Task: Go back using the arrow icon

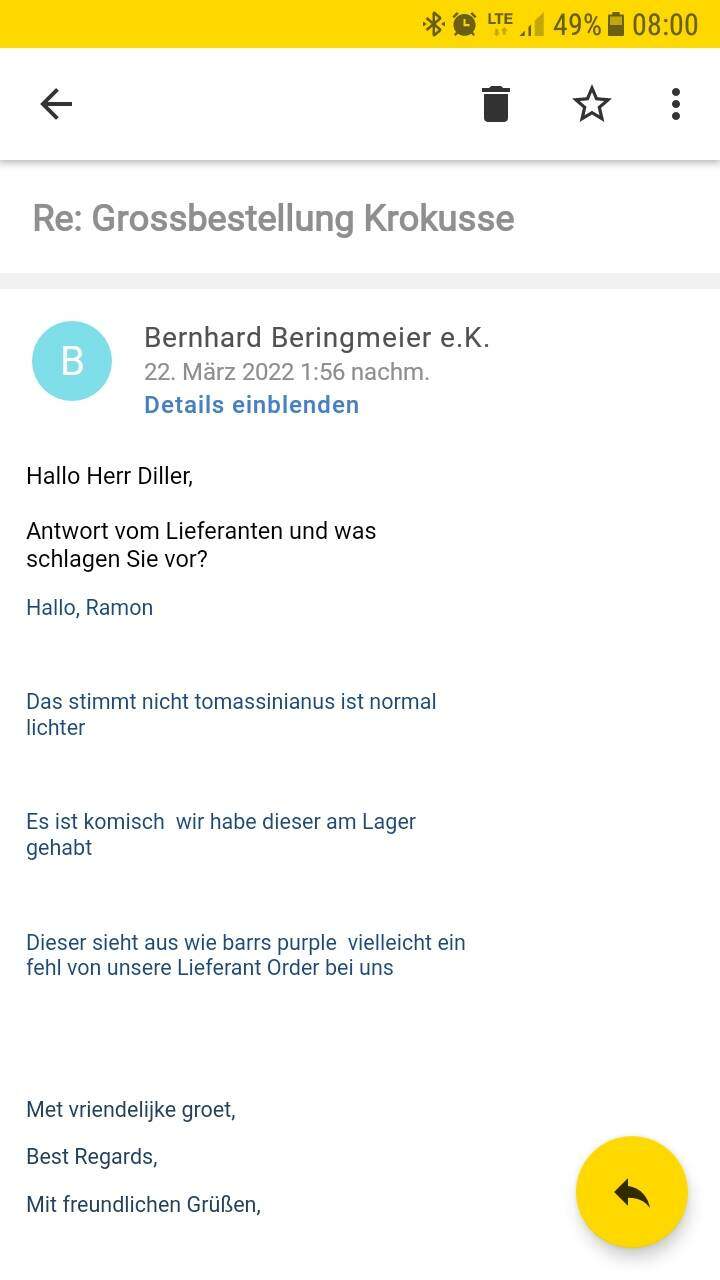Action: (56, 104)
